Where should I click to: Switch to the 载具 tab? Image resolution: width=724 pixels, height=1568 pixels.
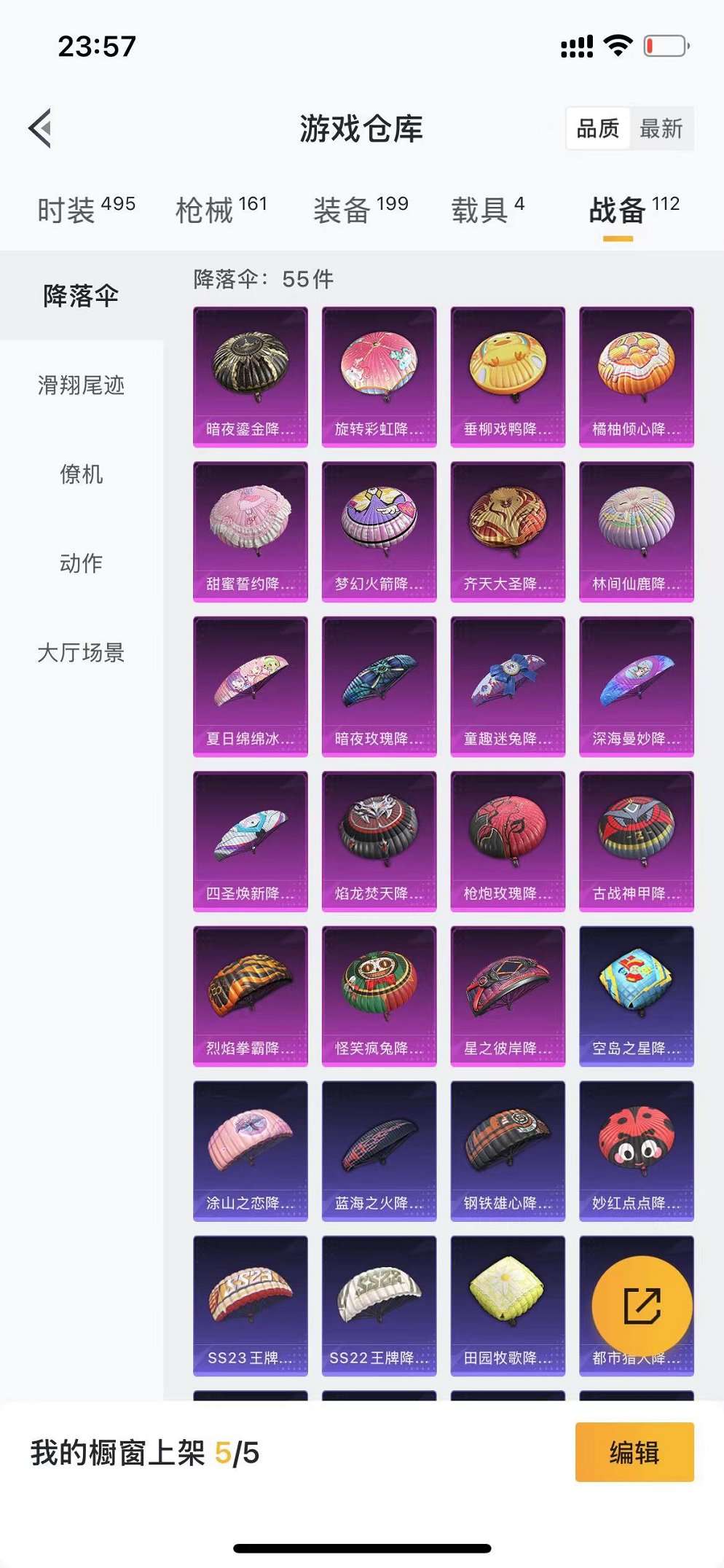[488, 210]
